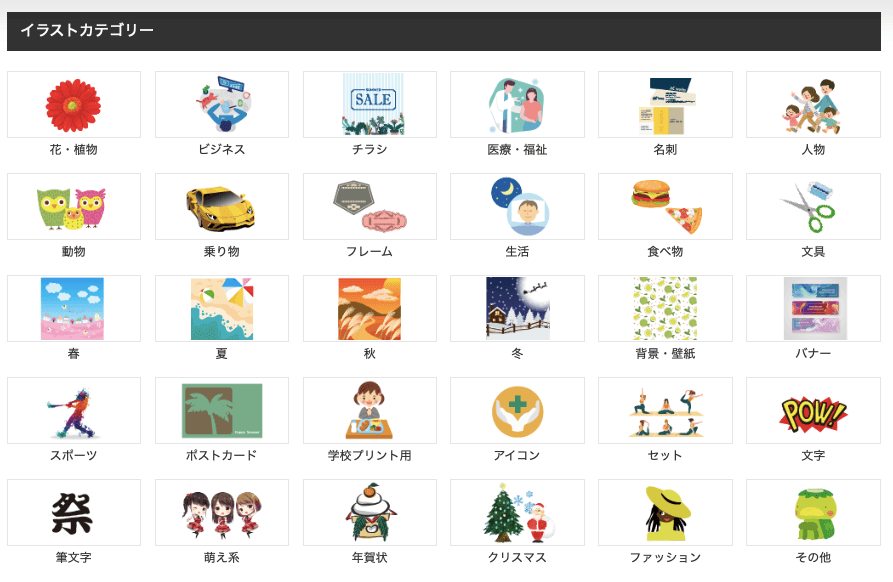893x582 pixels.
Task: Select the スポーツ category tile
Action: 74,411
